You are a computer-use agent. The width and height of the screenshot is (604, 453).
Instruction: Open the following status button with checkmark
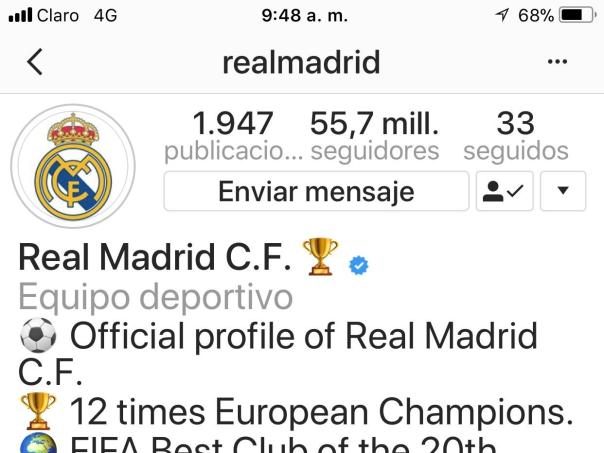coord(506,191)
